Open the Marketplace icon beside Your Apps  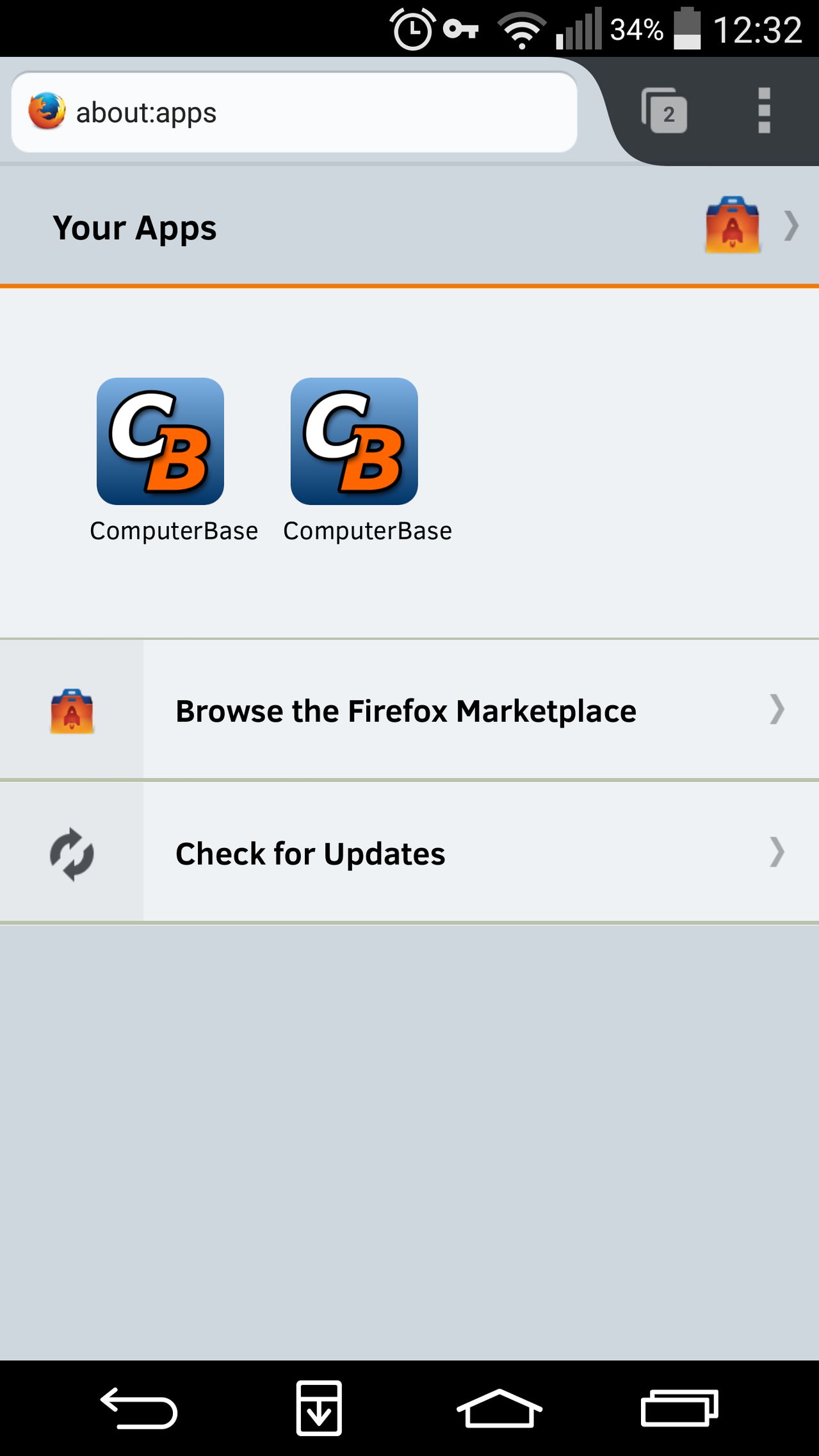pyautogui.click(x=733, y=225)
